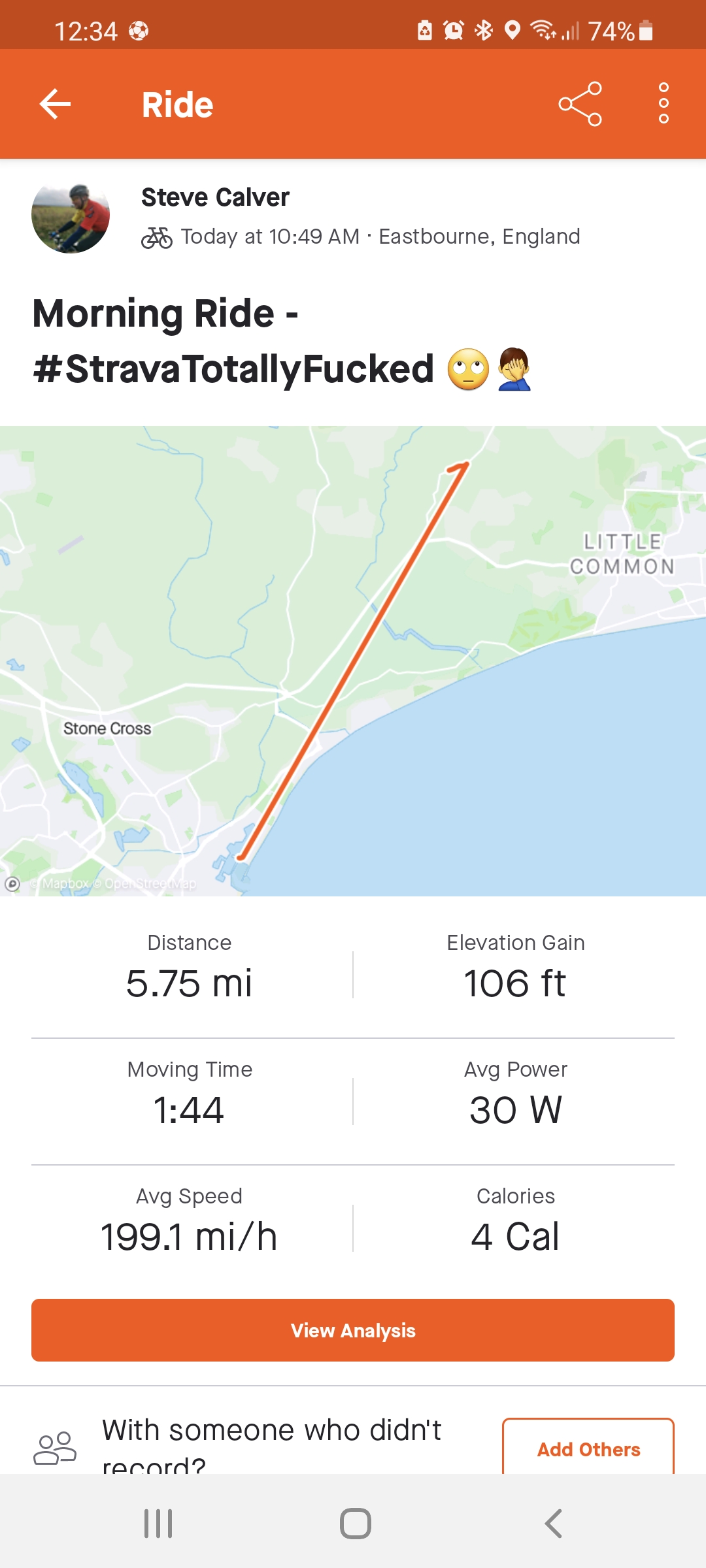The width and height of the screenshot is (706, 1568).
Task: Share this ride activity
Action: [x=580, y=105]
